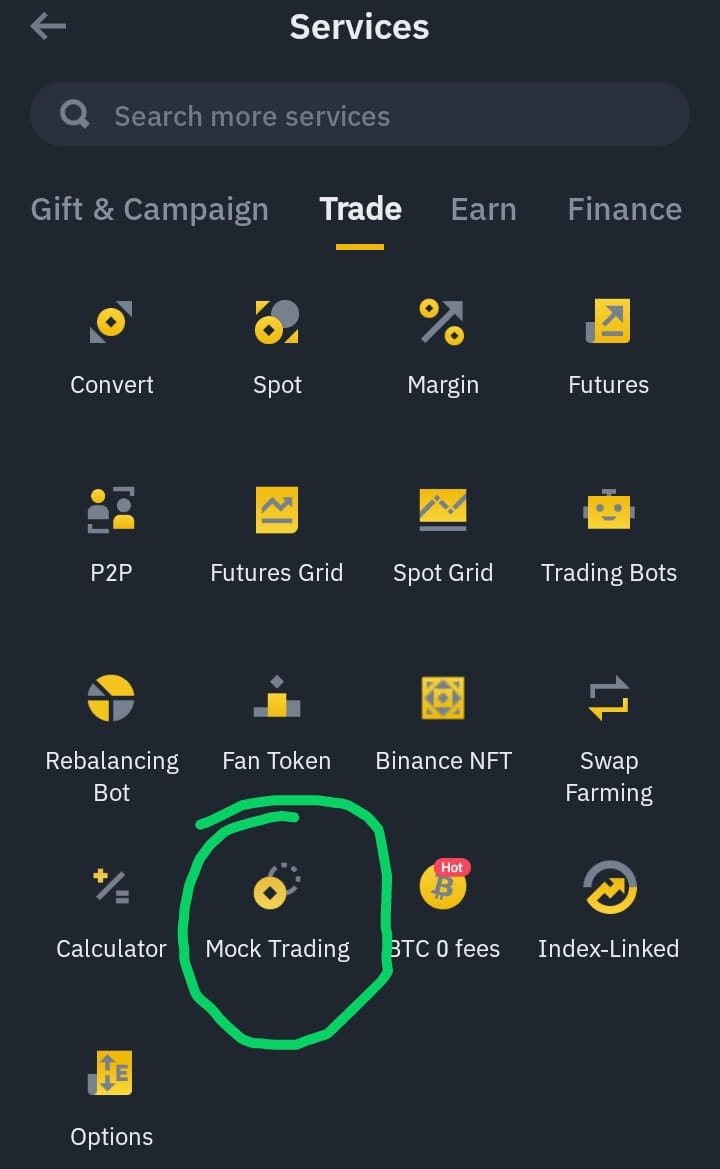This screenshot has height=1169, width=720.
Task: Open Spot trading
Action: tap(277, 345)
